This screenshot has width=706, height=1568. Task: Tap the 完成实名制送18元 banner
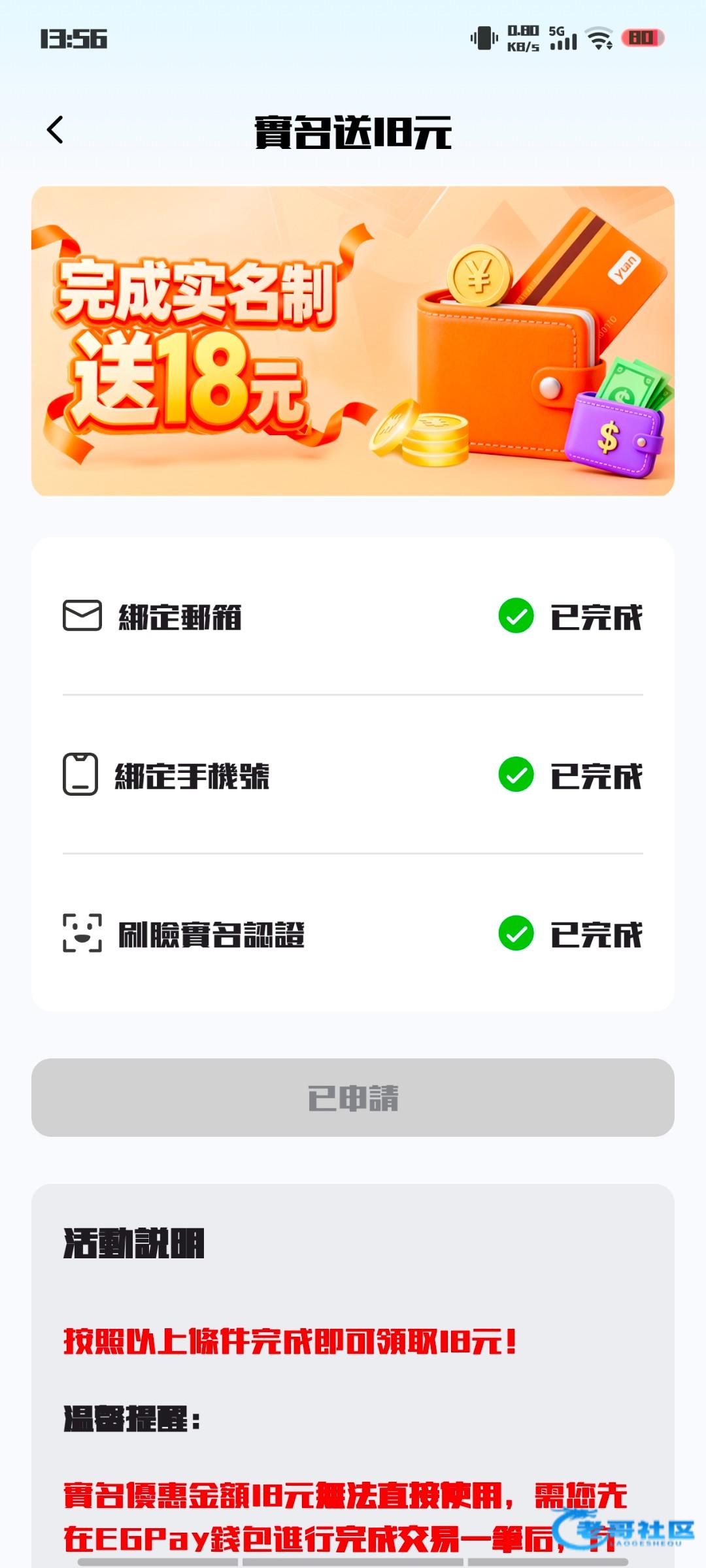(353, 341)
